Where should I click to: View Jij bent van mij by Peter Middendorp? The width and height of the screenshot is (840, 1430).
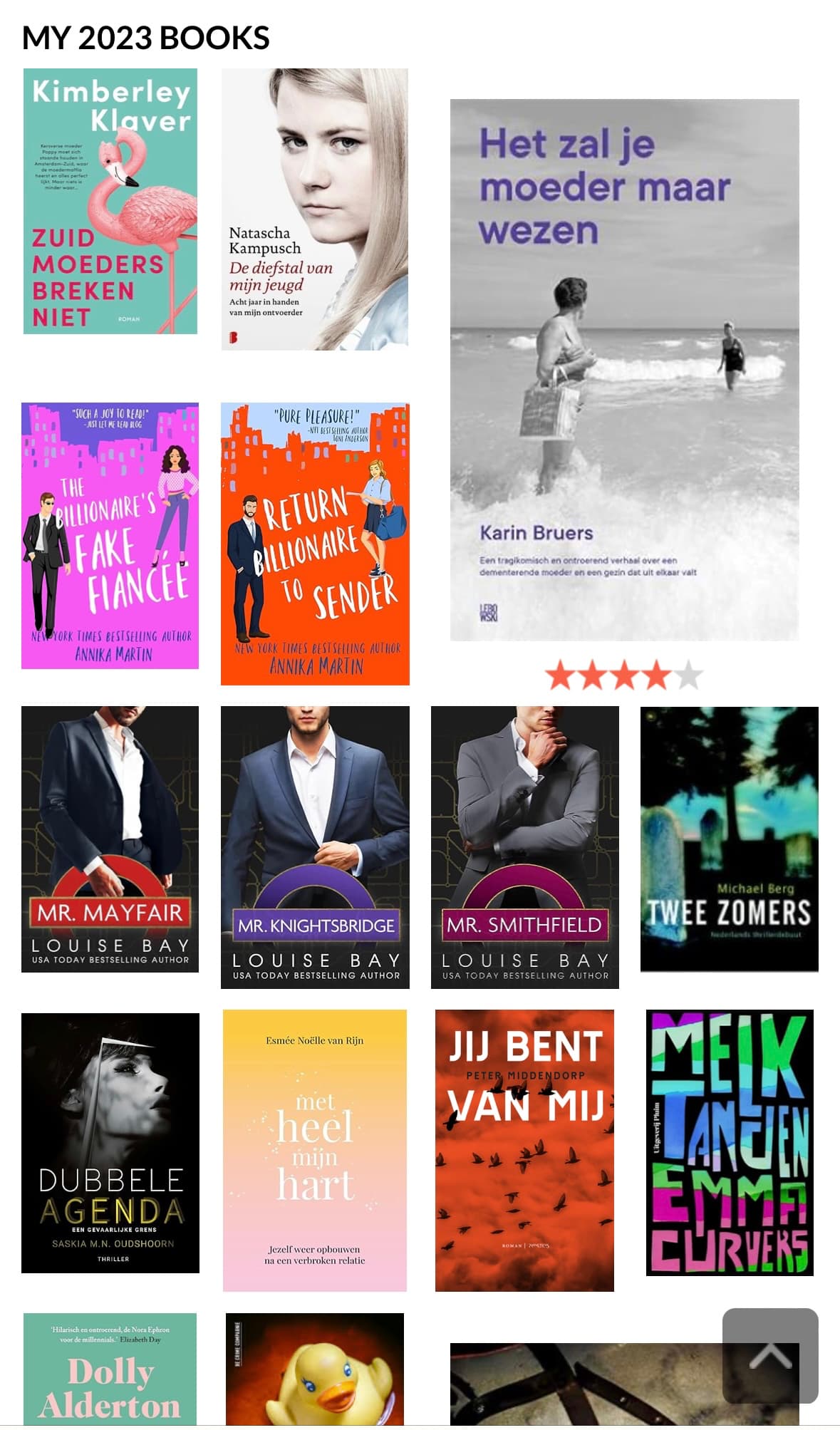524,1150
